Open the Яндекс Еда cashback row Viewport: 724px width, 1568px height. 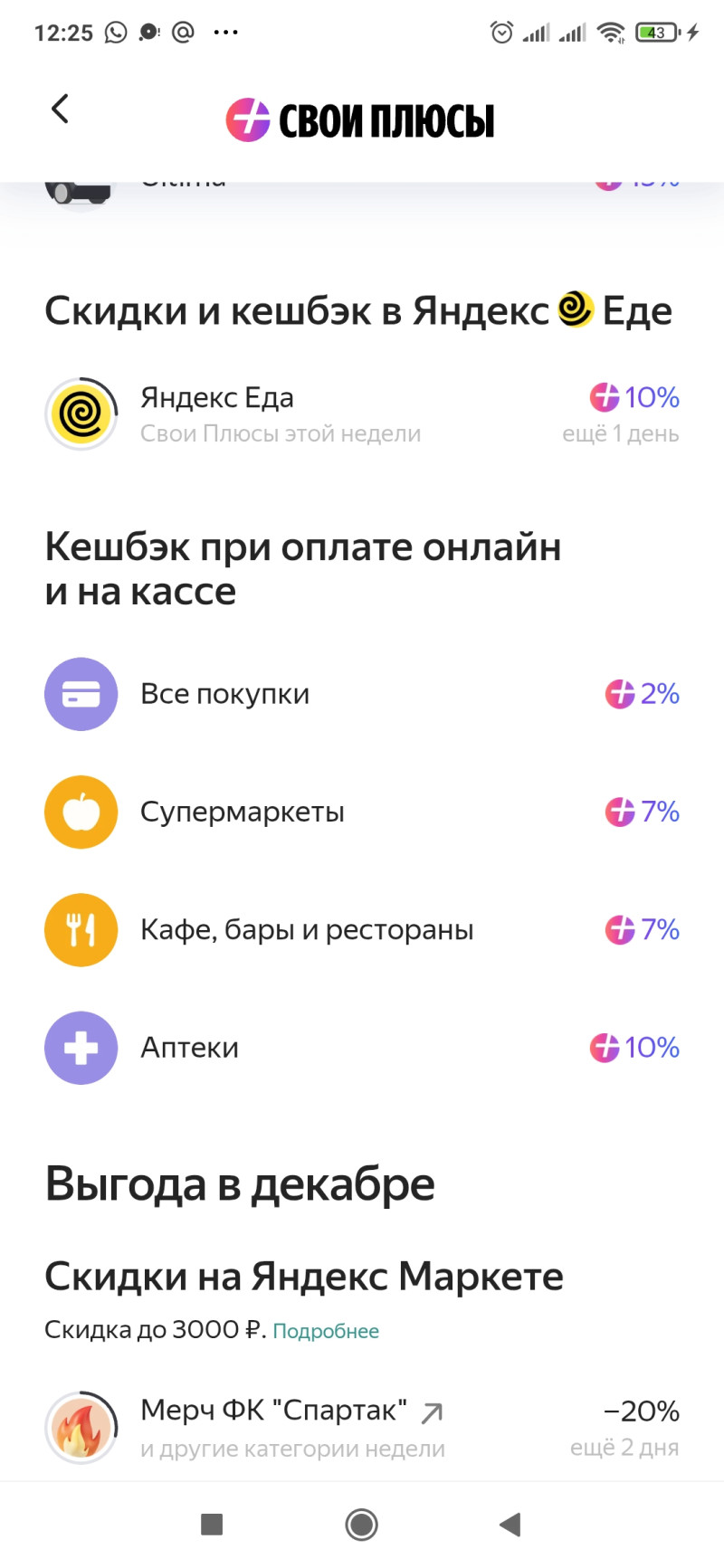[x=362, y=414]
